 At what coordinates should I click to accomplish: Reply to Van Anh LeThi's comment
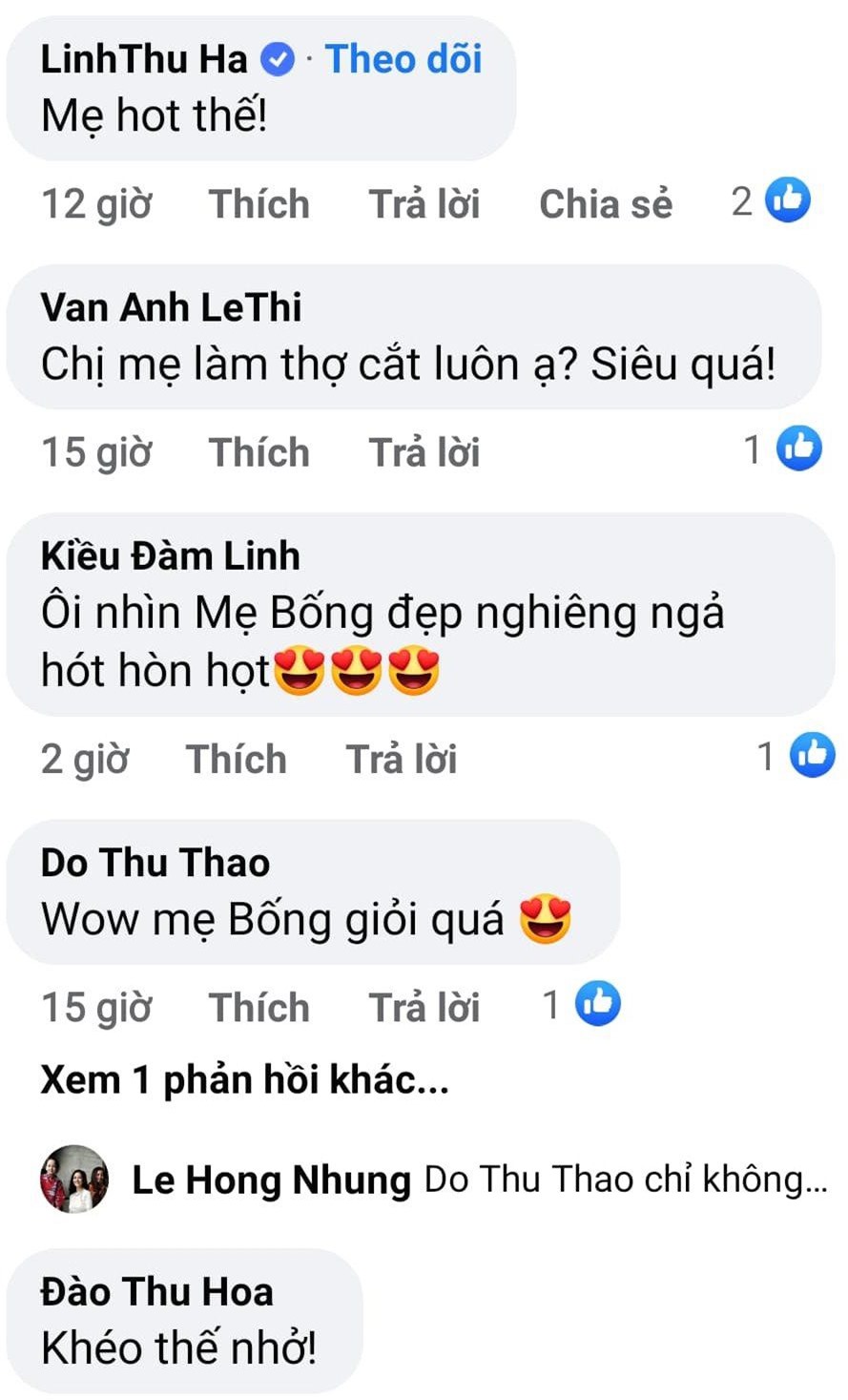tap(424, 452)
